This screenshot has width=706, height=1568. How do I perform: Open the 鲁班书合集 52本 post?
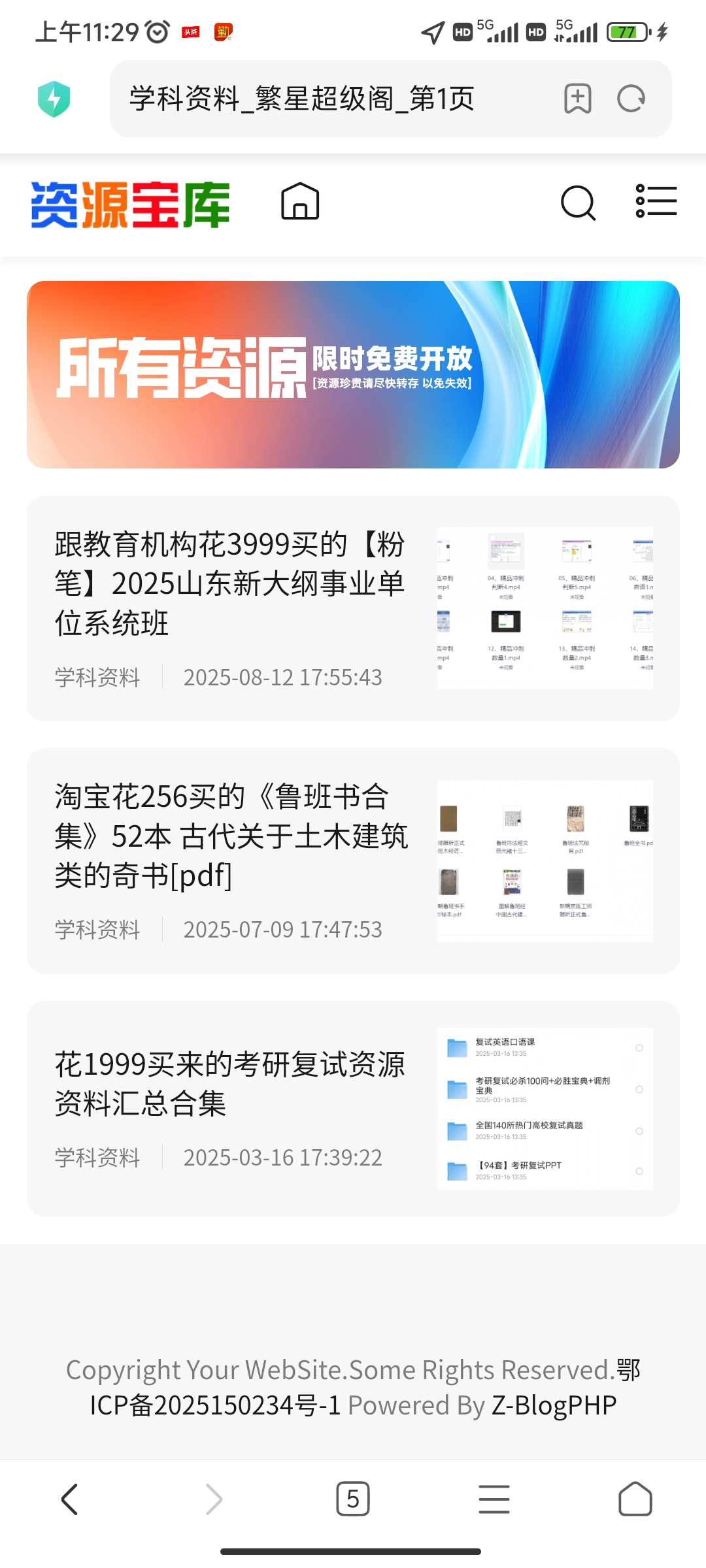tap(230, 835)
